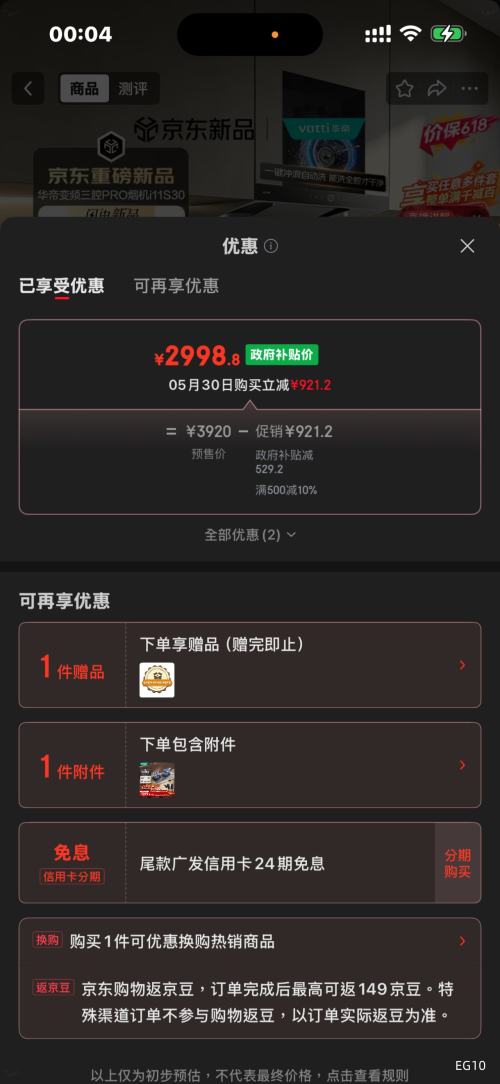Expand 全部优惠 (2) list

click(x=250, y=534)
